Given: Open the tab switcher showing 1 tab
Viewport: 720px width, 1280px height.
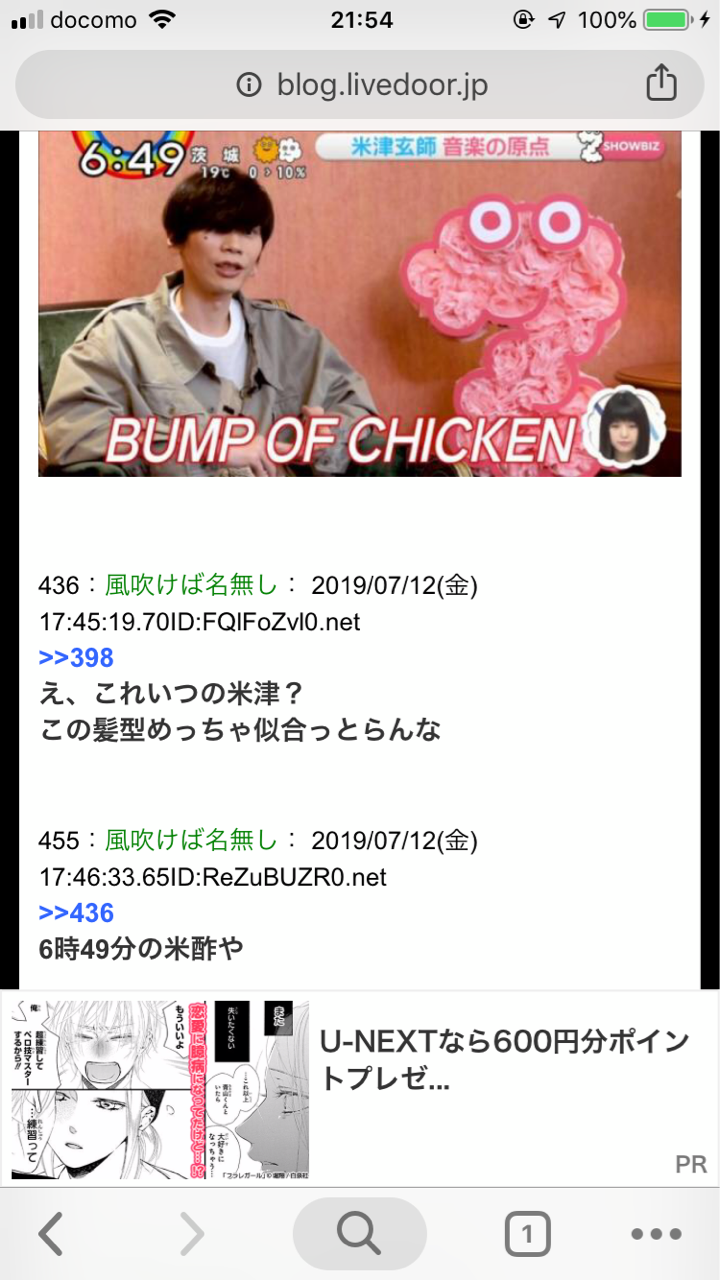Looking at the screenshot, I should coord(527,1234).
